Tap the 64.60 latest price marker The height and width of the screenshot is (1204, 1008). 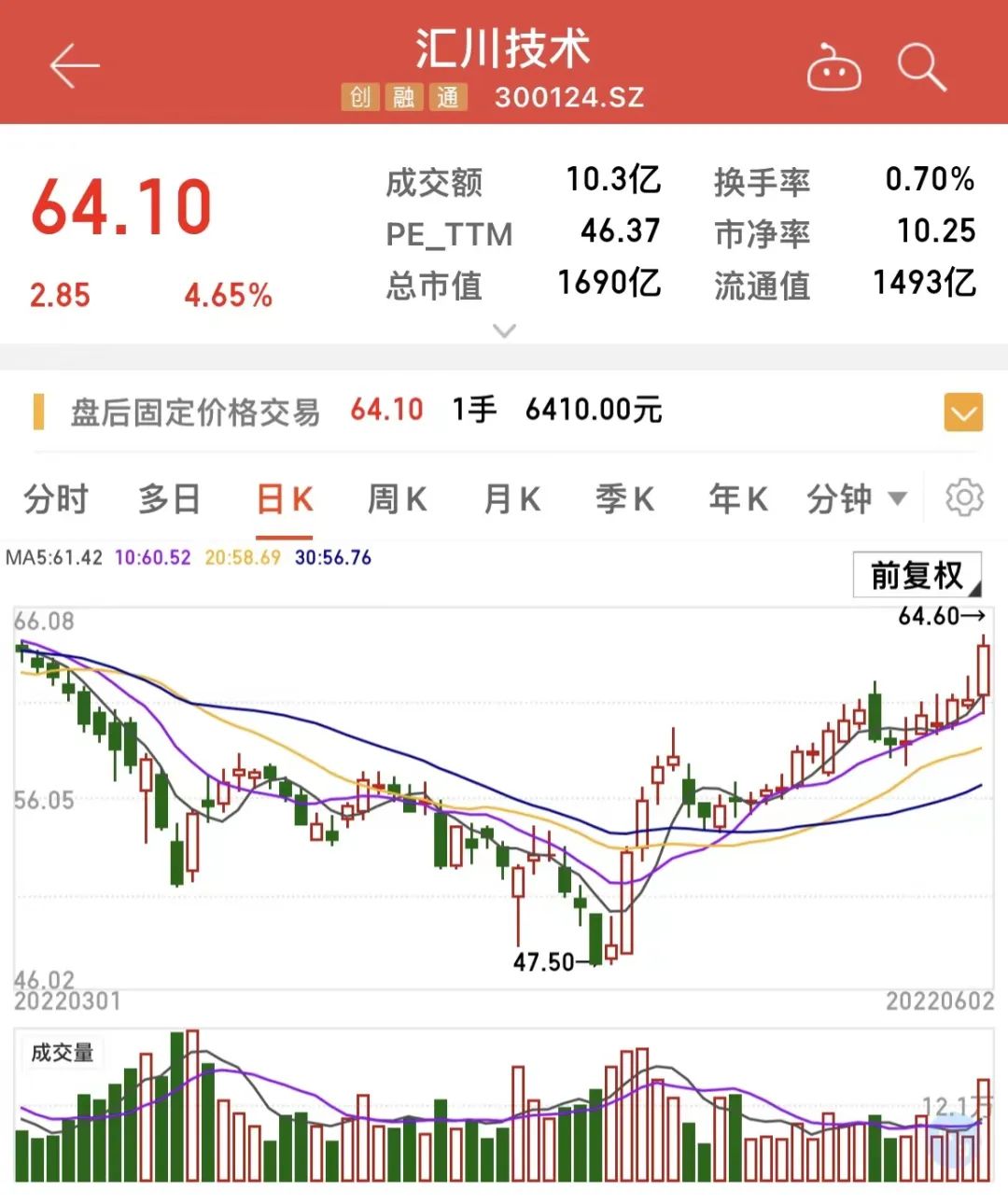[928, 616]
